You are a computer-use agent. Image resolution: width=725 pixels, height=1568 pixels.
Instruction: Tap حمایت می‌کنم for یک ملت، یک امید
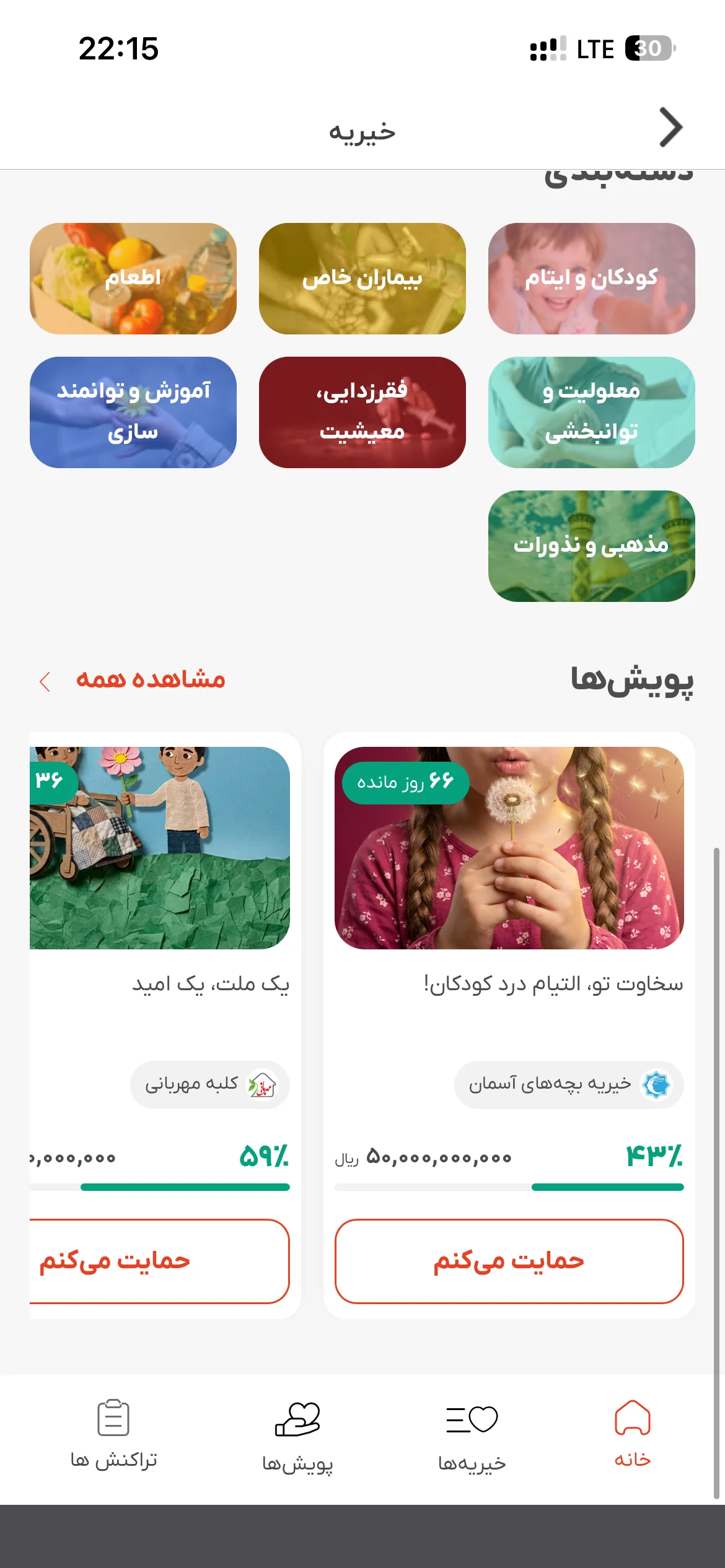[160, 1261]
